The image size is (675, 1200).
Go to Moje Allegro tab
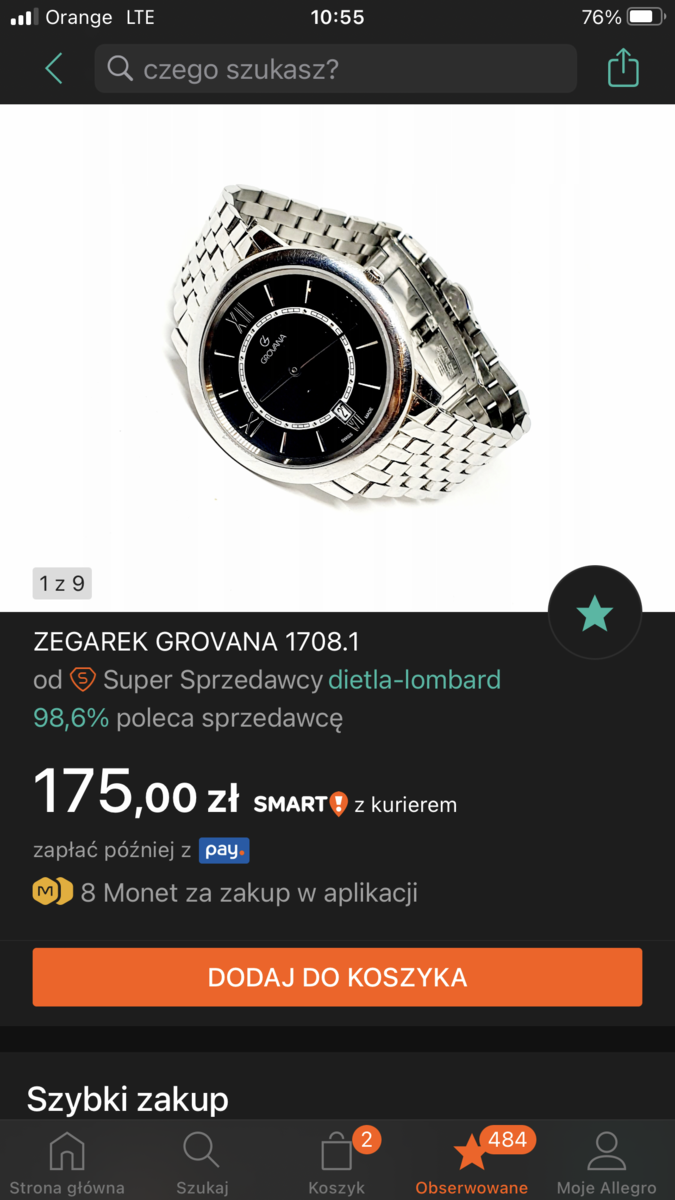click(606, 1162)
